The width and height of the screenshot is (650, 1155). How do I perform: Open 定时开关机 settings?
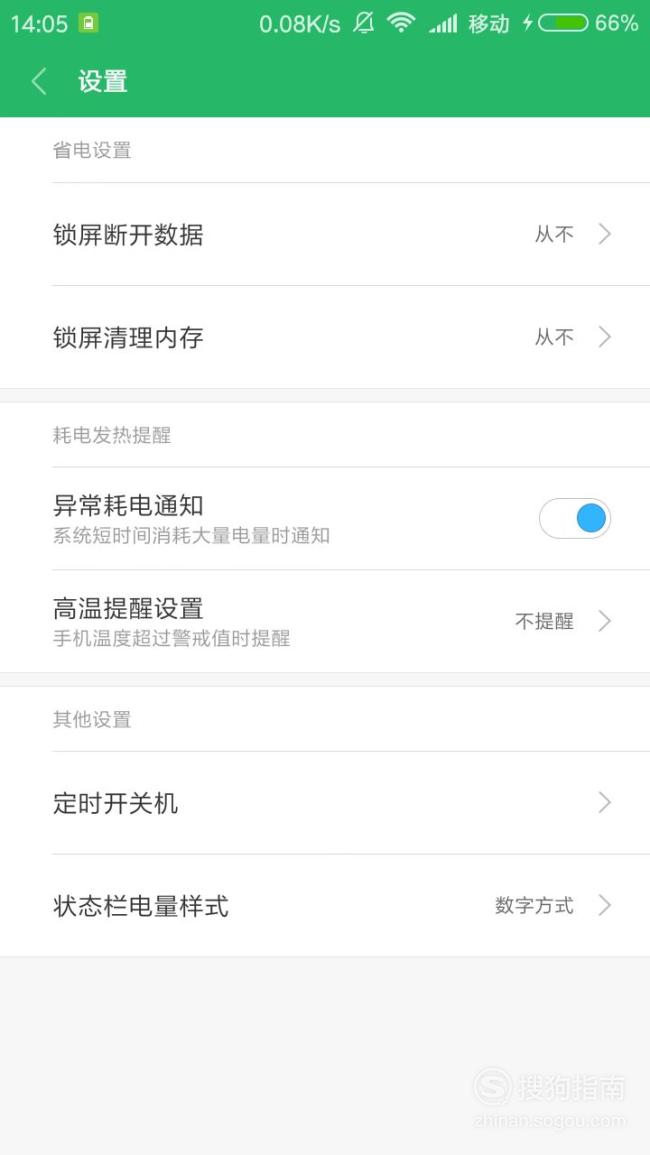click(325, 803)
